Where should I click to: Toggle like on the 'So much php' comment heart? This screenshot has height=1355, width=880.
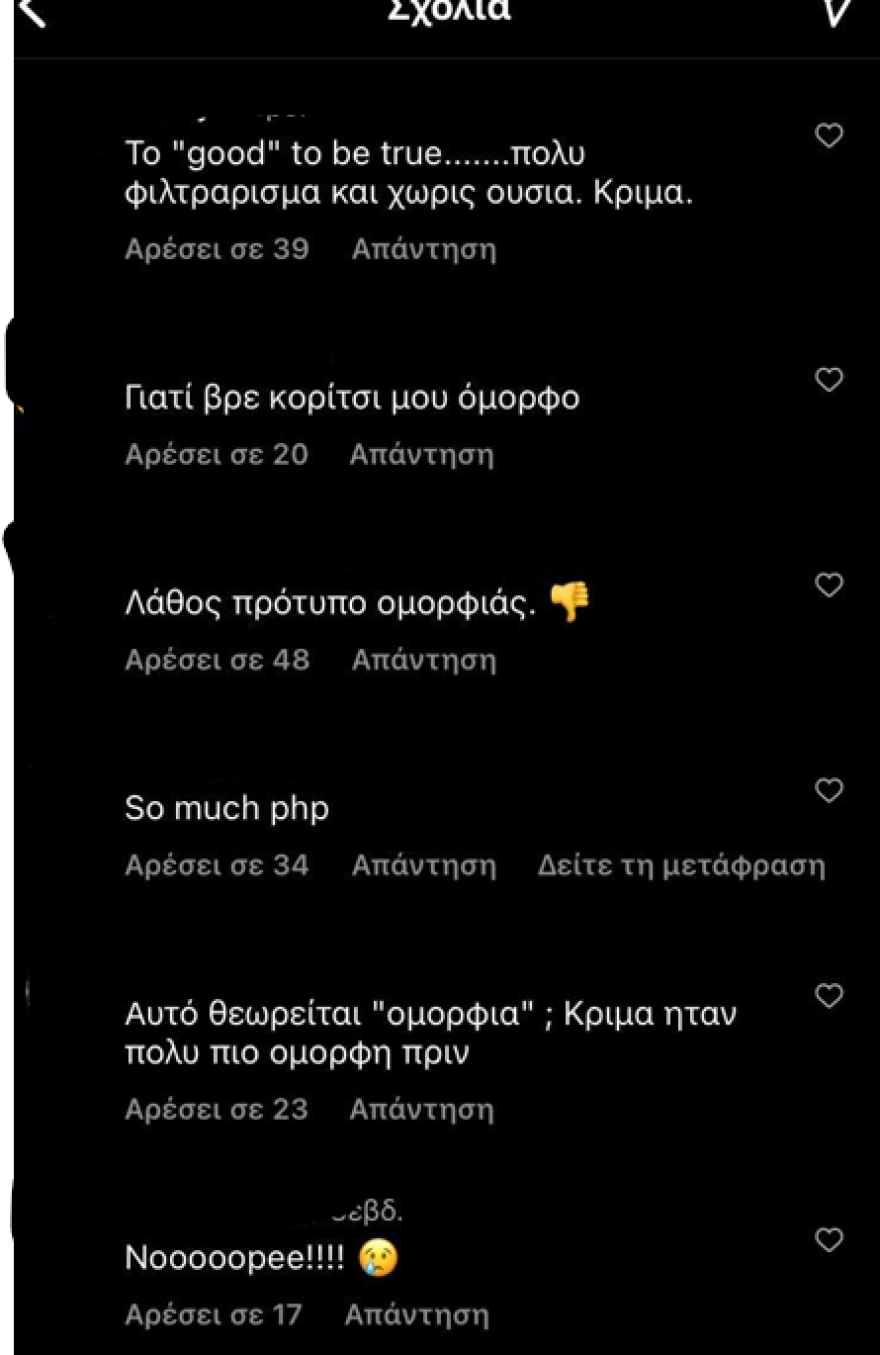point(830,790)
